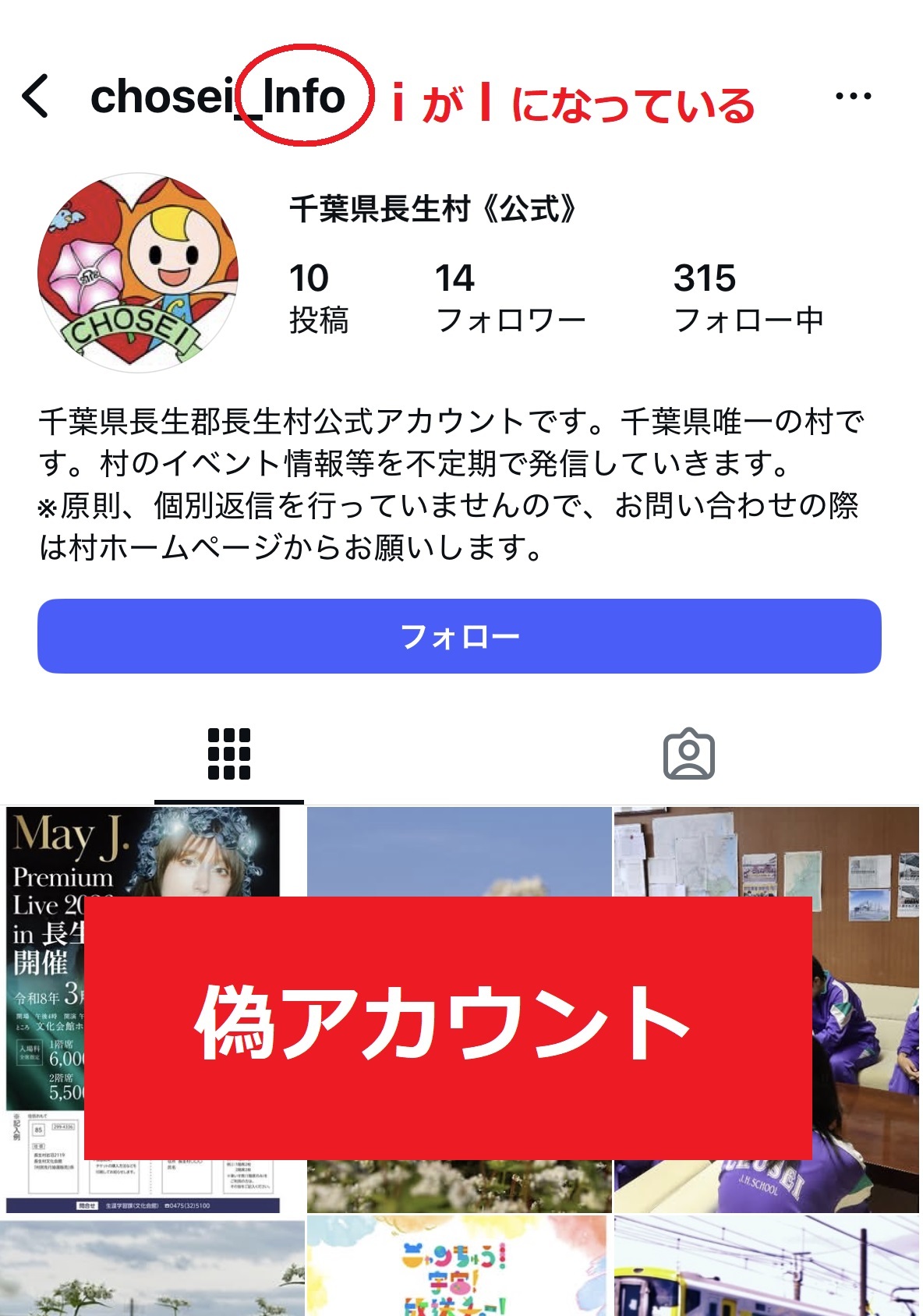Screen dimensions: 923x1316
Task: Enlarge the CHOSEI profile picture
Action: click(138, 273)
